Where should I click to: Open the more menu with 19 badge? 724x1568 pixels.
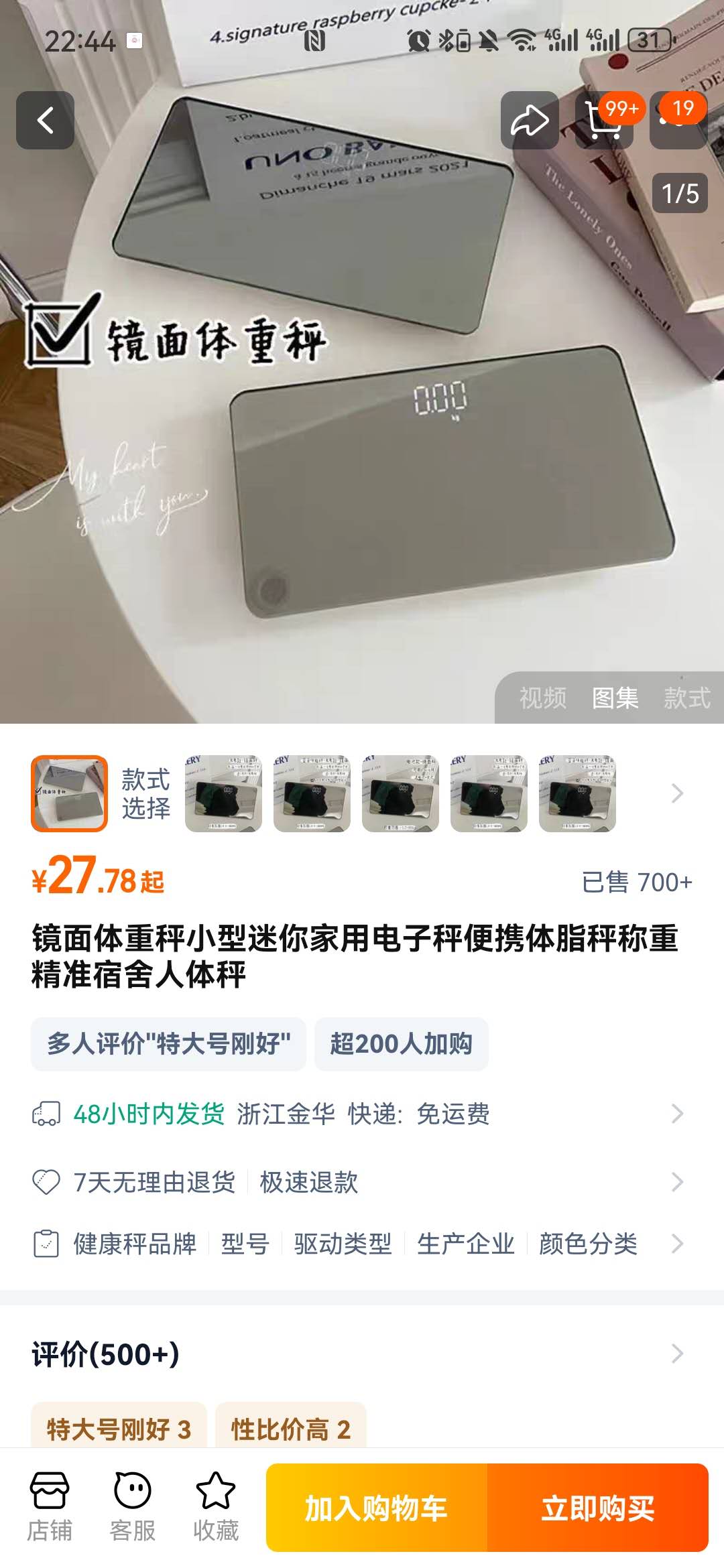[678, 121]
